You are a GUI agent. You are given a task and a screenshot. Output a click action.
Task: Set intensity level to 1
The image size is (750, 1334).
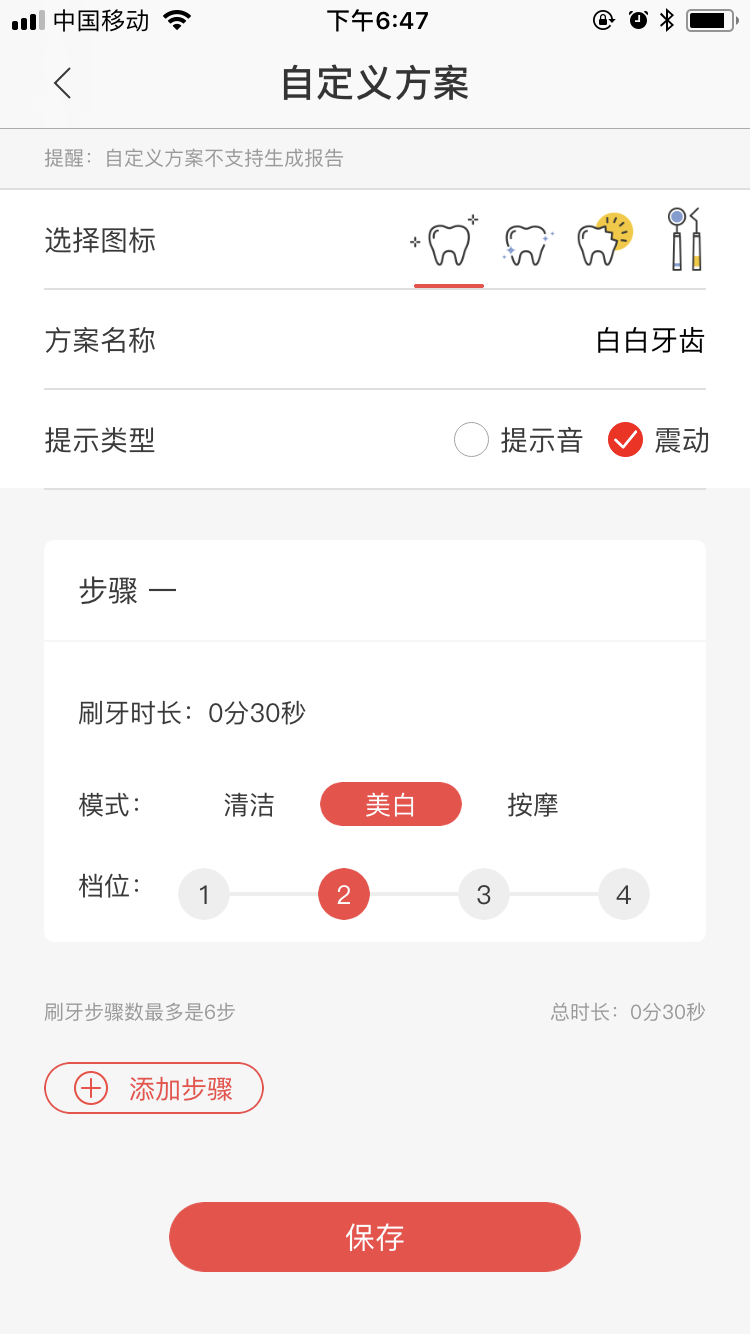point(204,894)
